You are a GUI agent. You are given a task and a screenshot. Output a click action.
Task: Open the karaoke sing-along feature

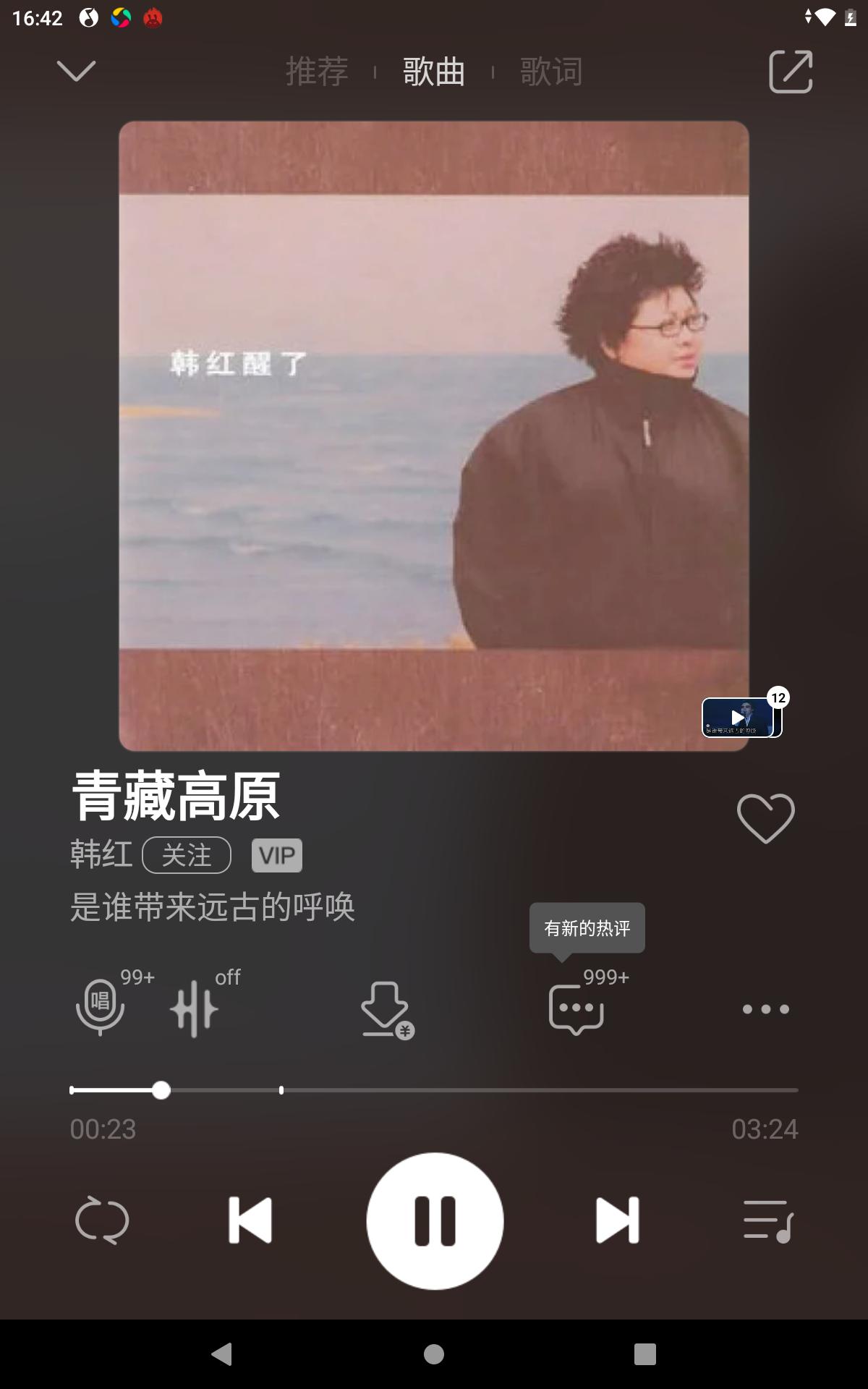pyautogui.click(x=101, y=1008)
